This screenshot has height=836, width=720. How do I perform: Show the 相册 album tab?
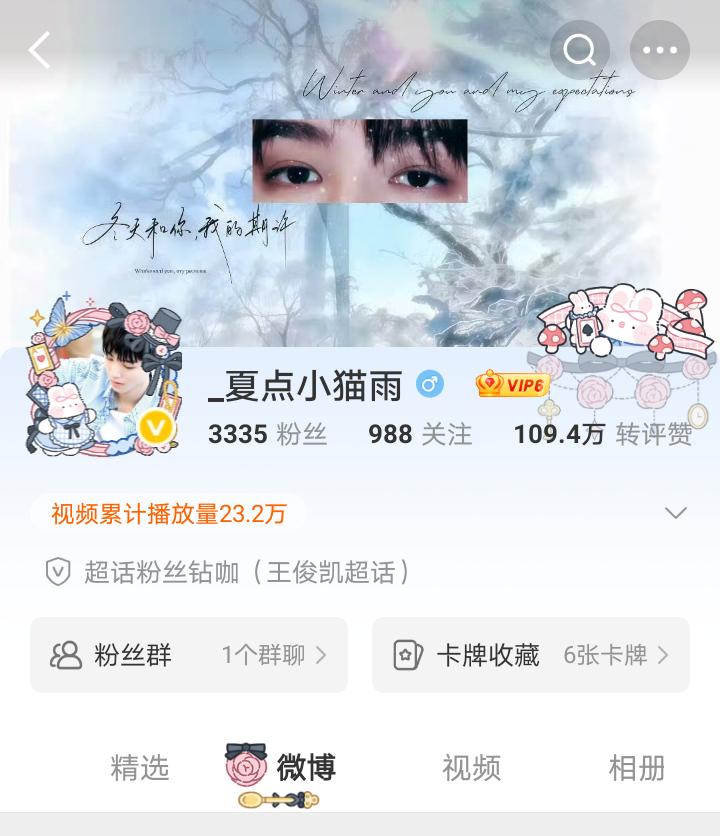[637, 768]
